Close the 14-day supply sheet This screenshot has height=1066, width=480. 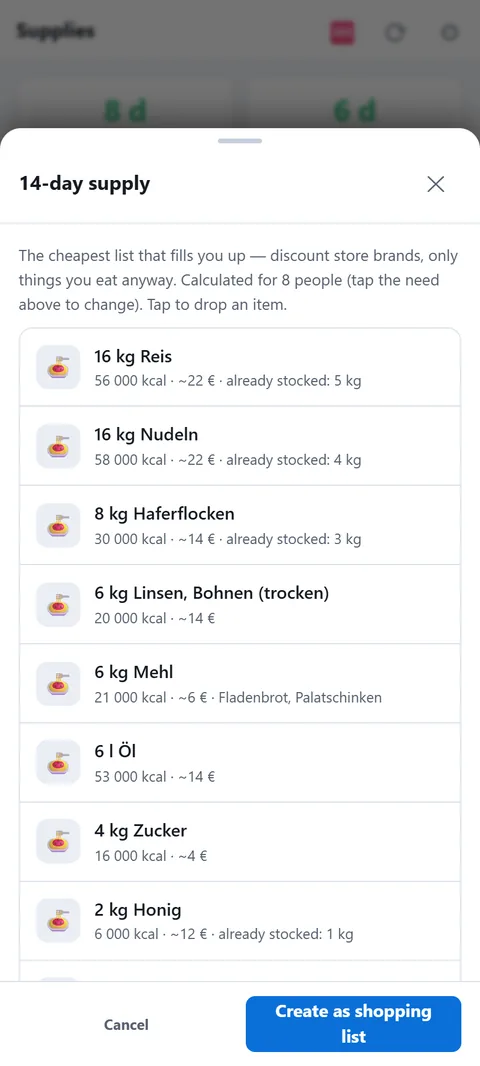(x=435, y=184)
